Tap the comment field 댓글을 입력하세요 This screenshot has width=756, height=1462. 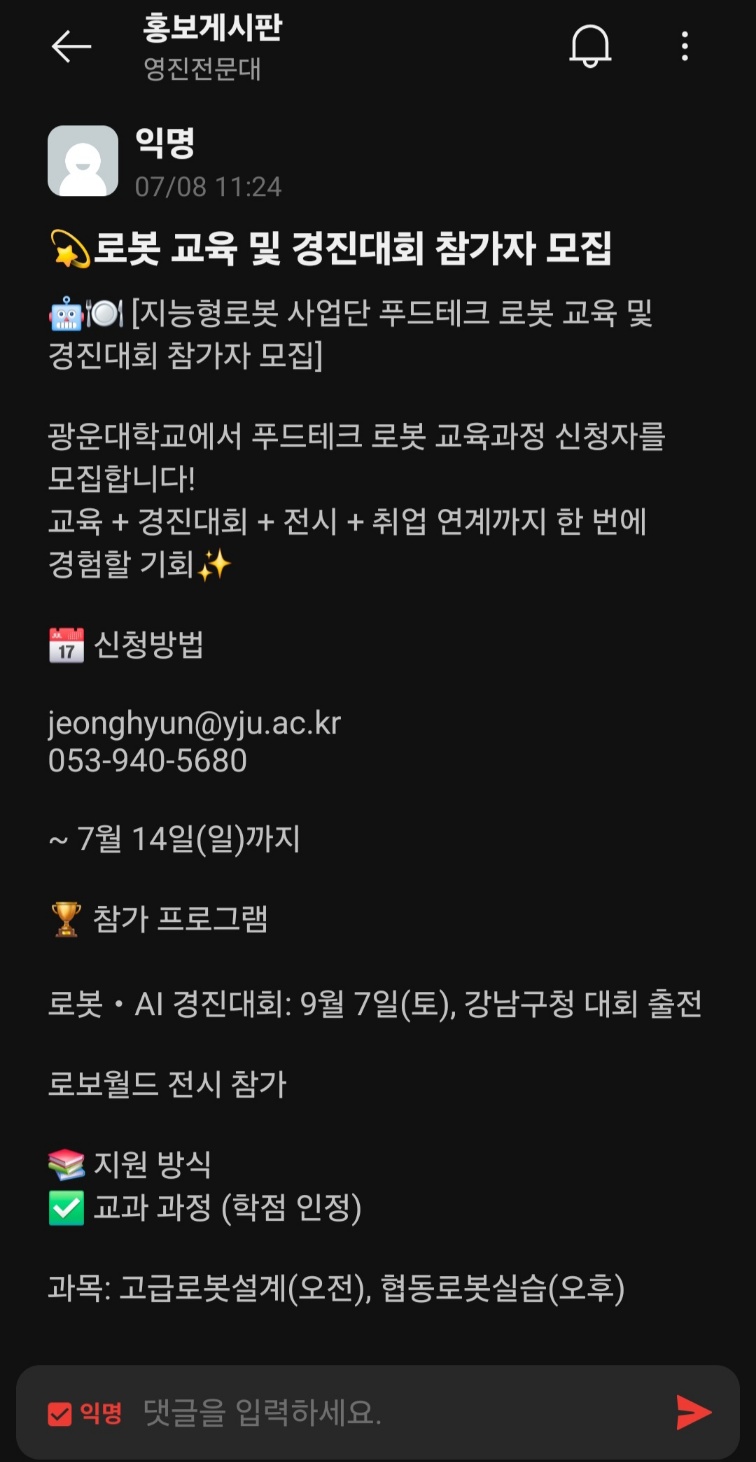click(400, 1413)
